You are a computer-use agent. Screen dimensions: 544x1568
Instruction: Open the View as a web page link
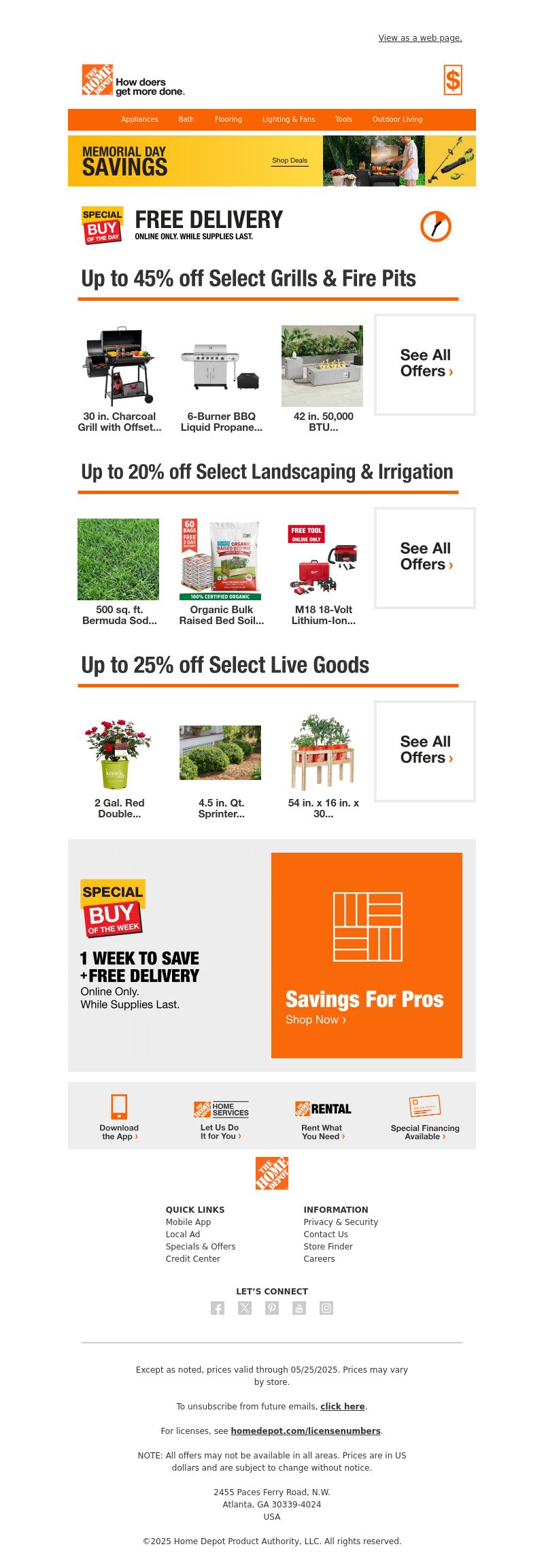point(420,38)
